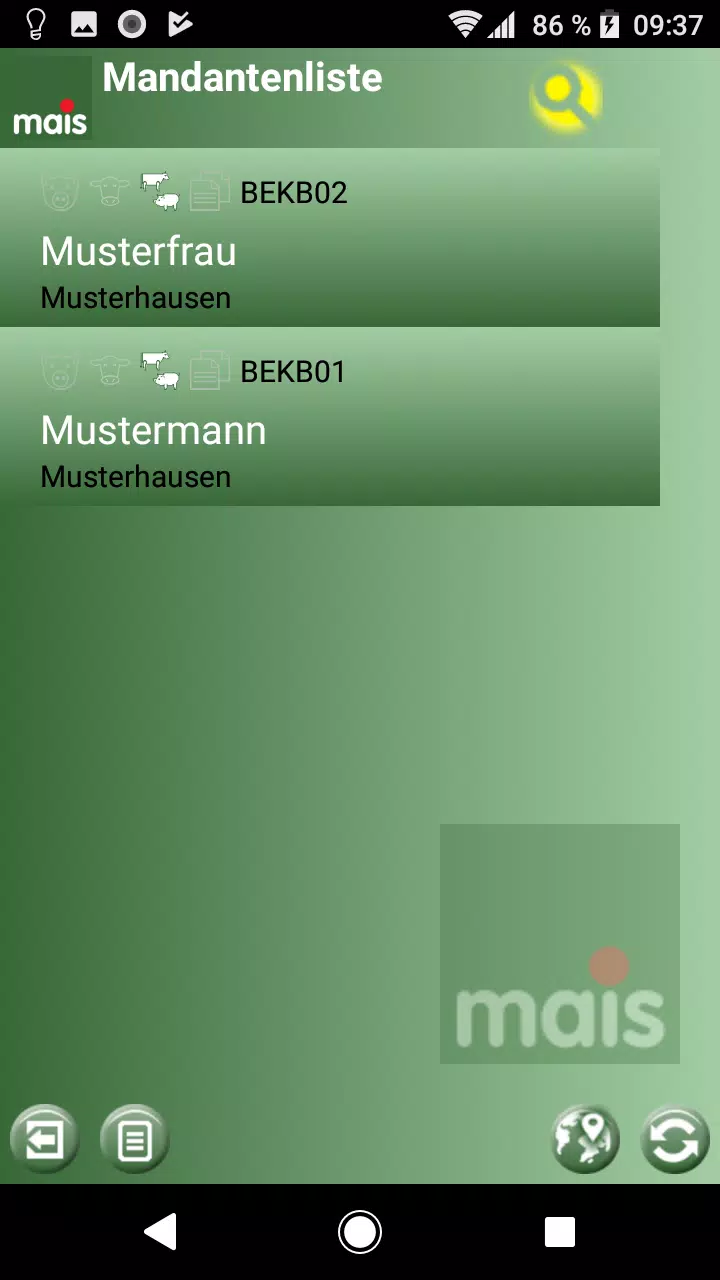The width and height of the screenshot is (720, 1280).
Task: Open the globe map location icon
Action: tap(585, 1139)
